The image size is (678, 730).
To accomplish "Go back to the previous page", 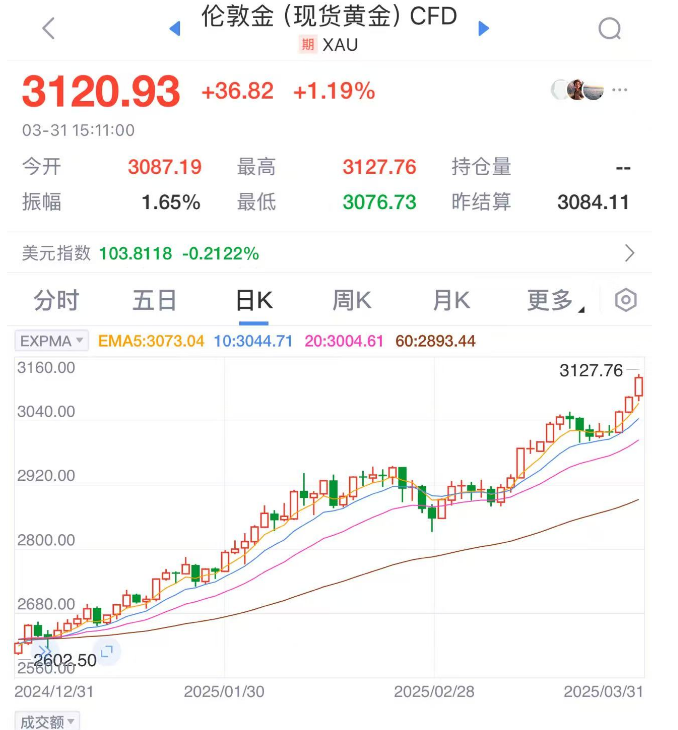I will tap(48, 28).
